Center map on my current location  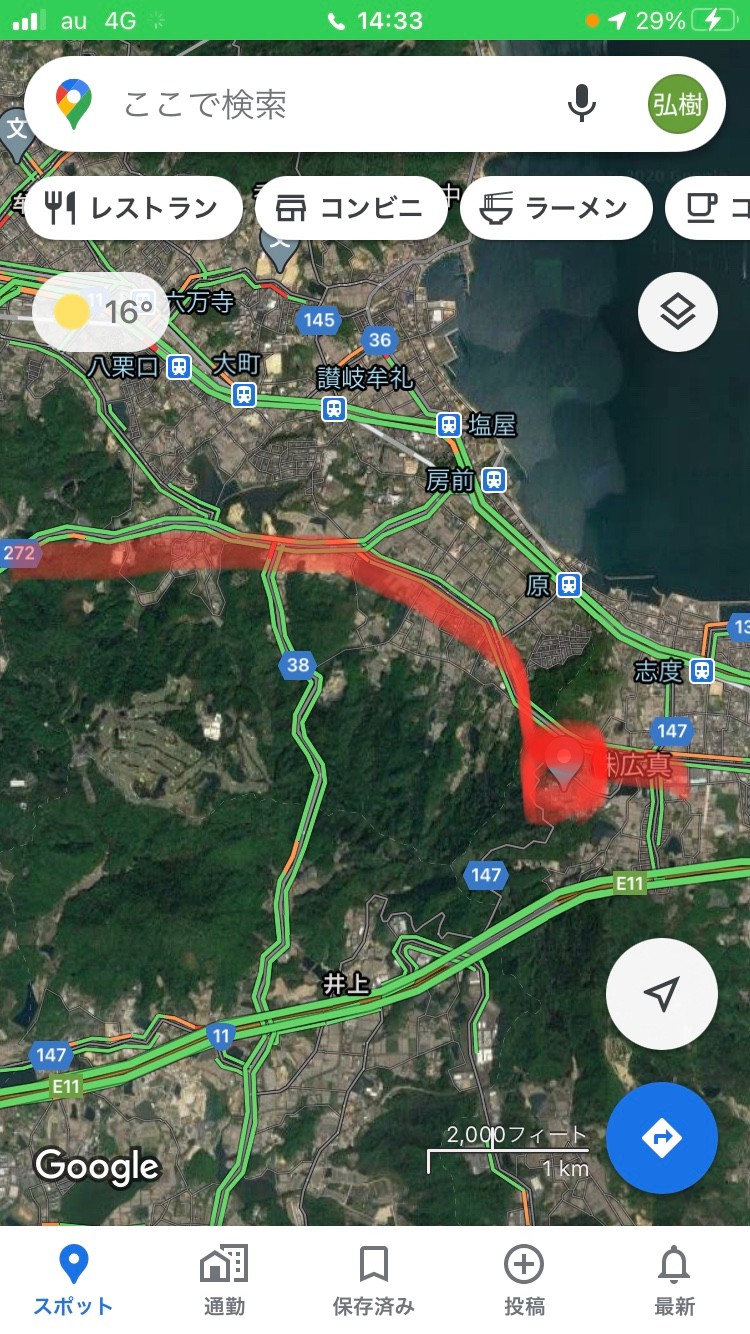662,994
